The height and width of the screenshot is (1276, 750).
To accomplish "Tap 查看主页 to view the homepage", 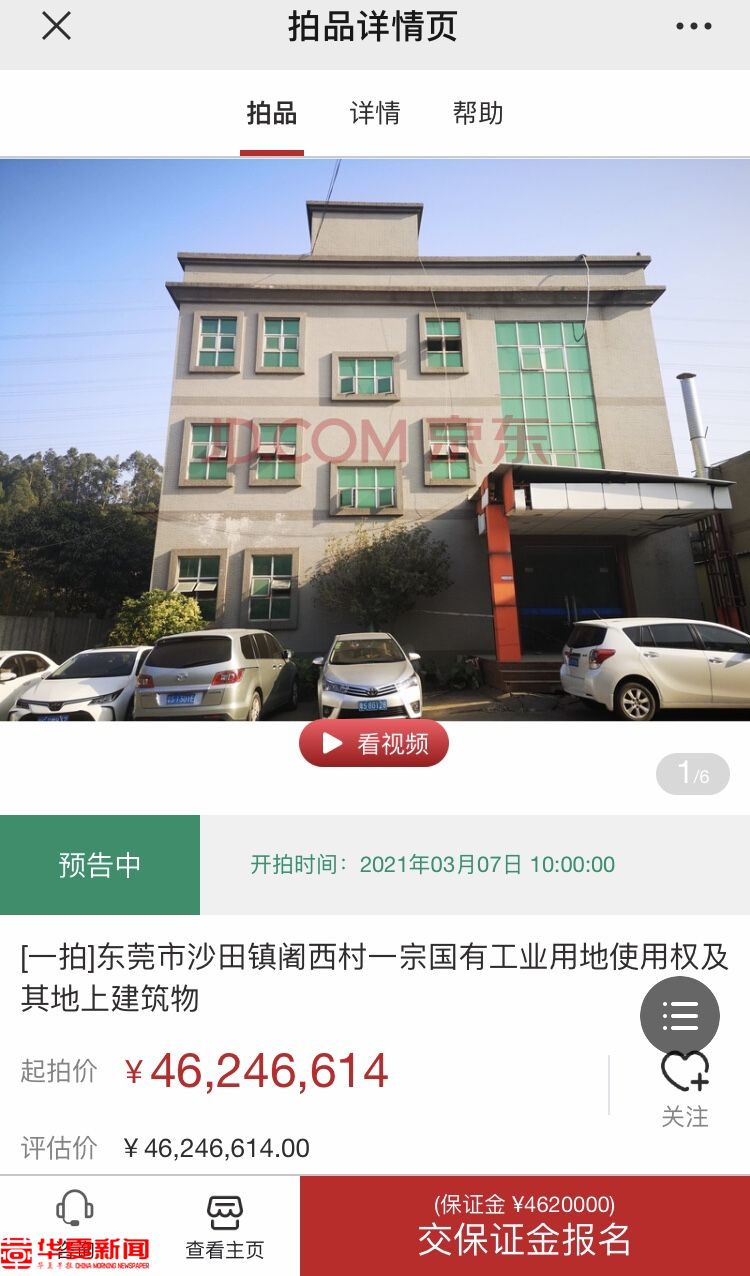I will coord(225,1227).
